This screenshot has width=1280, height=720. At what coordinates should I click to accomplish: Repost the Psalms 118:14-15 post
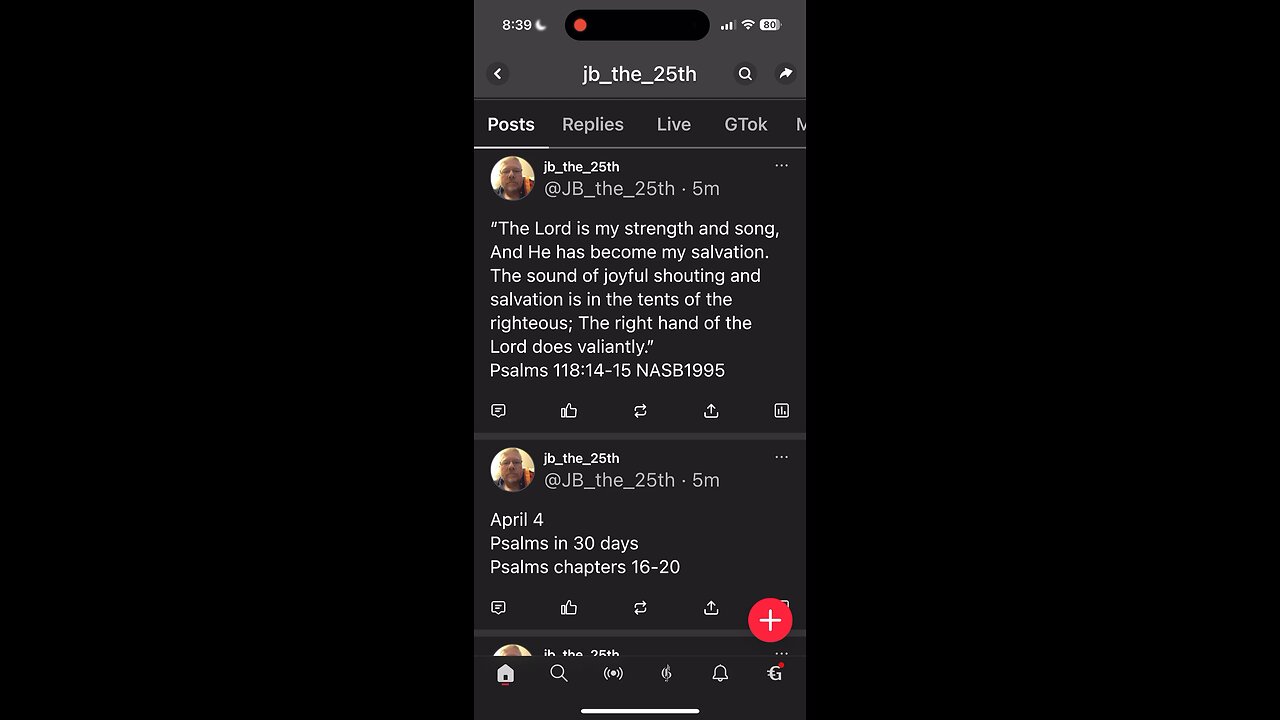click(x=640, y=411)
